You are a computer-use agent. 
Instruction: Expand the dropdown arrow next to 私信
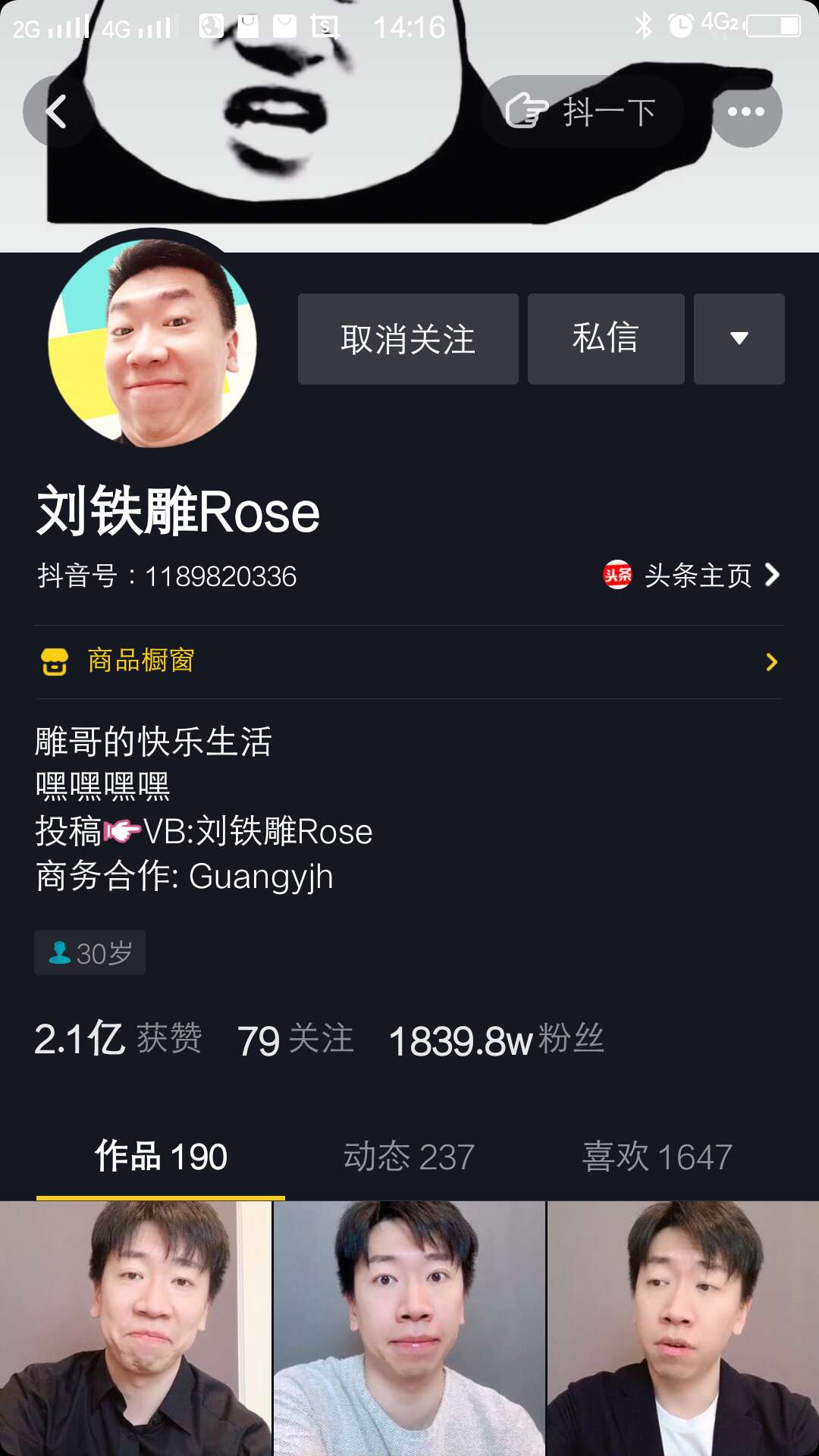[739, 339]
